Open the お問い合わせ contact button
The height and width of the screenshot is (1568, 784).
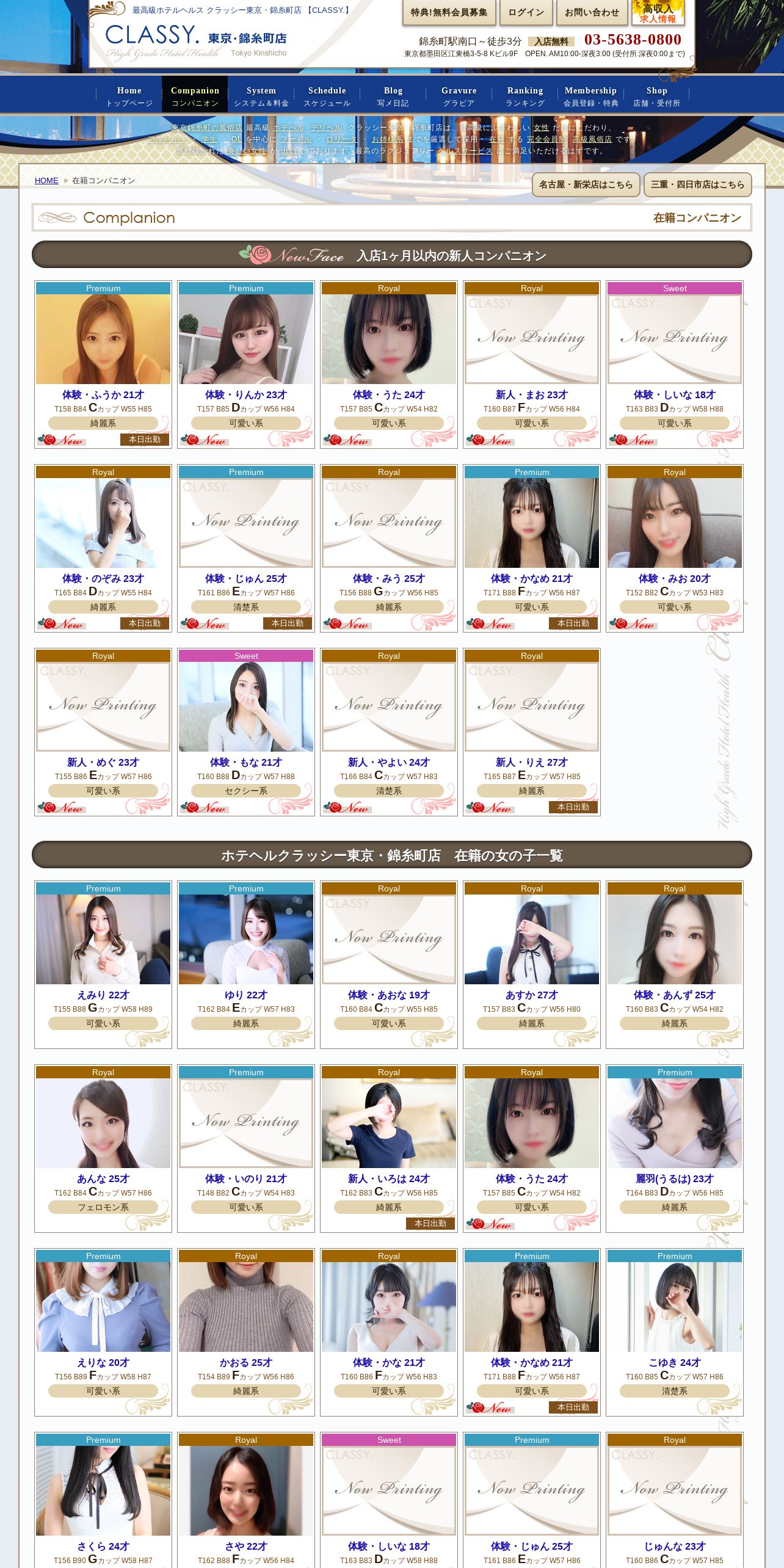[x=591, y=12]
